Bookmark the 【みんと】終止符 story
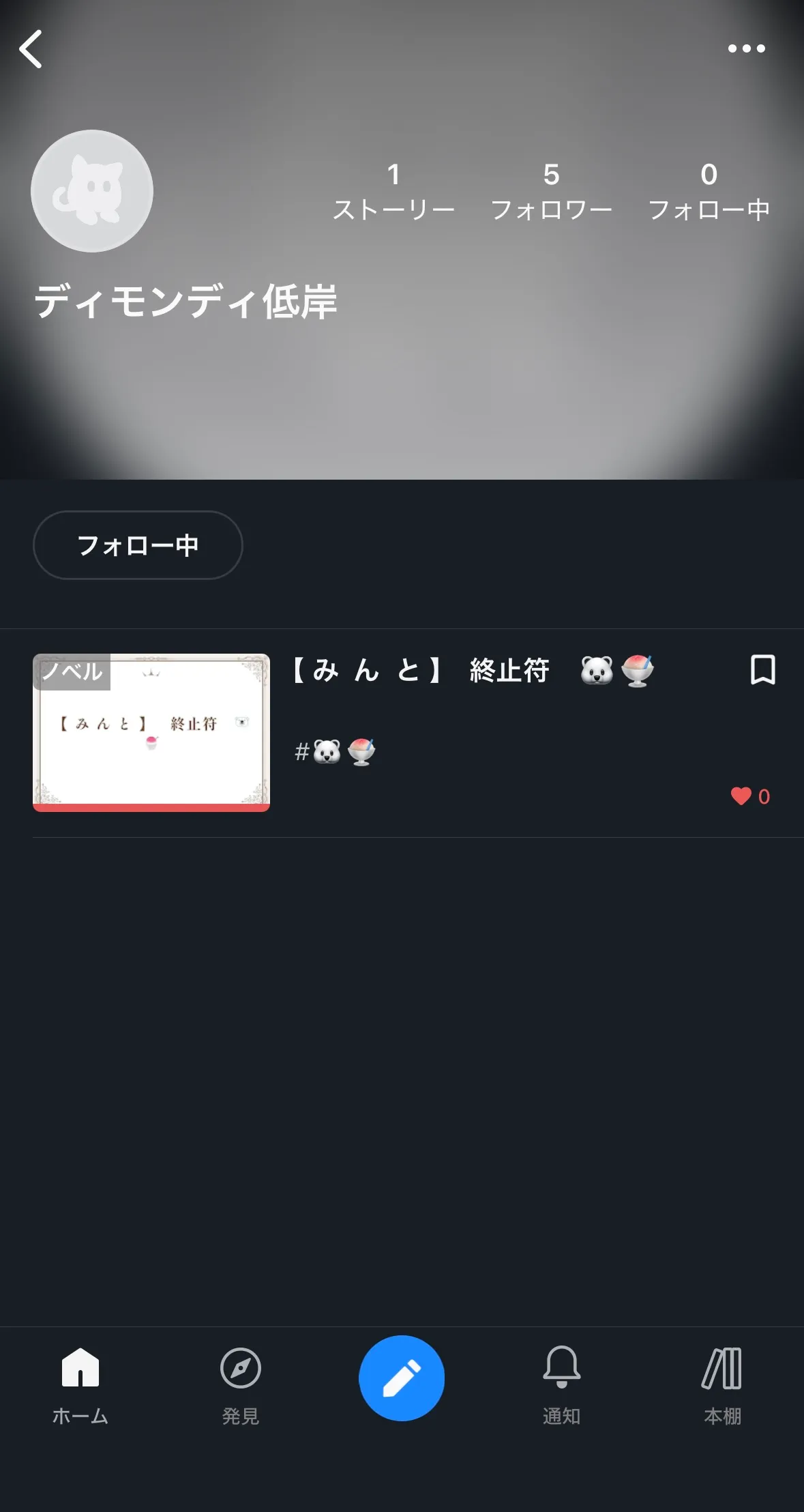Image resolution: width=804 pixels, height=1512 pixels. (x=762, y=669)
